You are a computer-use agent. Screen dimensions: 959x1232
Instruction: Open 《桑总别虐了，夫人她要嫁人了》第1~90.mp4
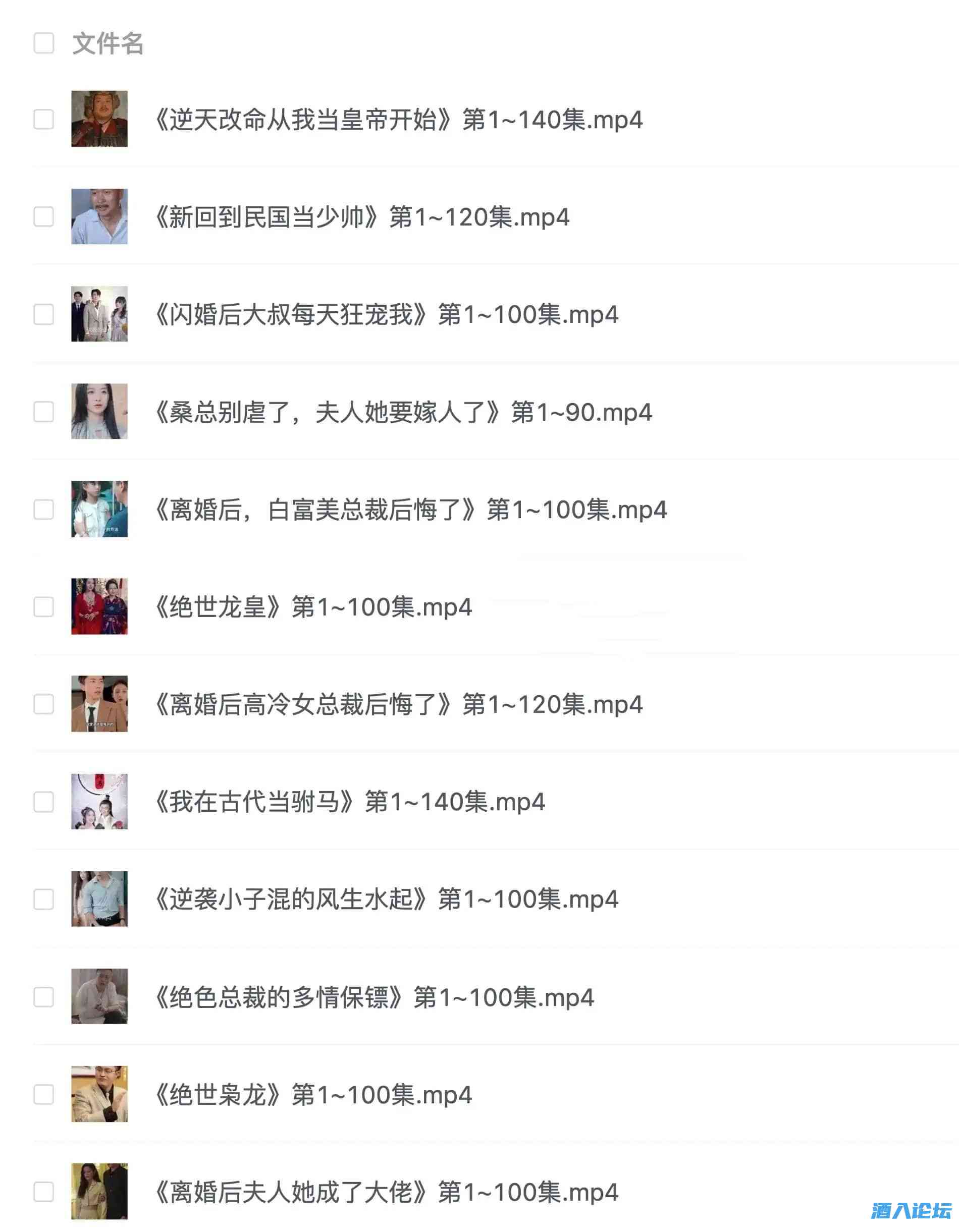click(403, 412)
